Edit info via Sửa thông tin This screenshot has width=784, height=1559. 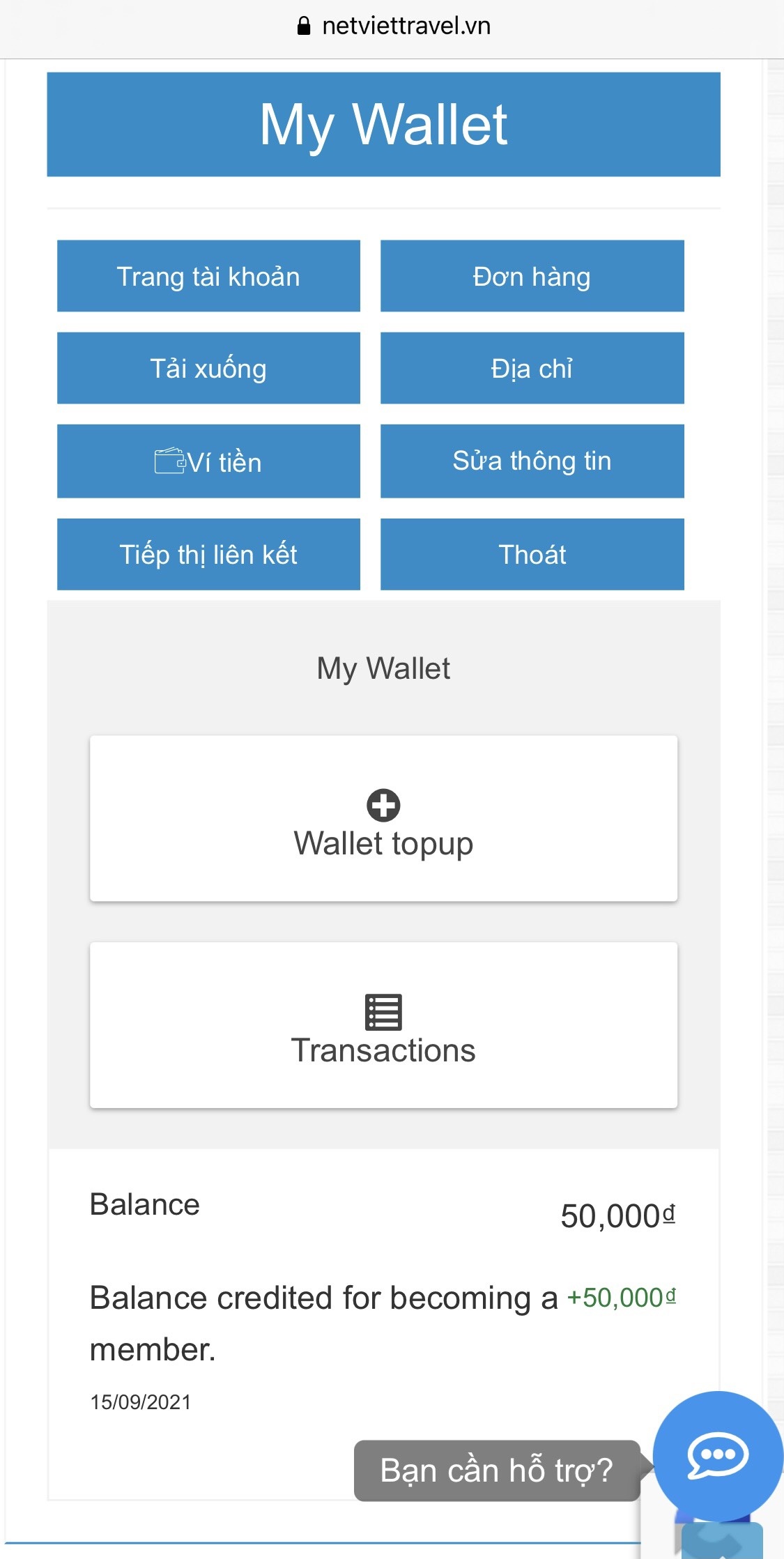point(532,461)
